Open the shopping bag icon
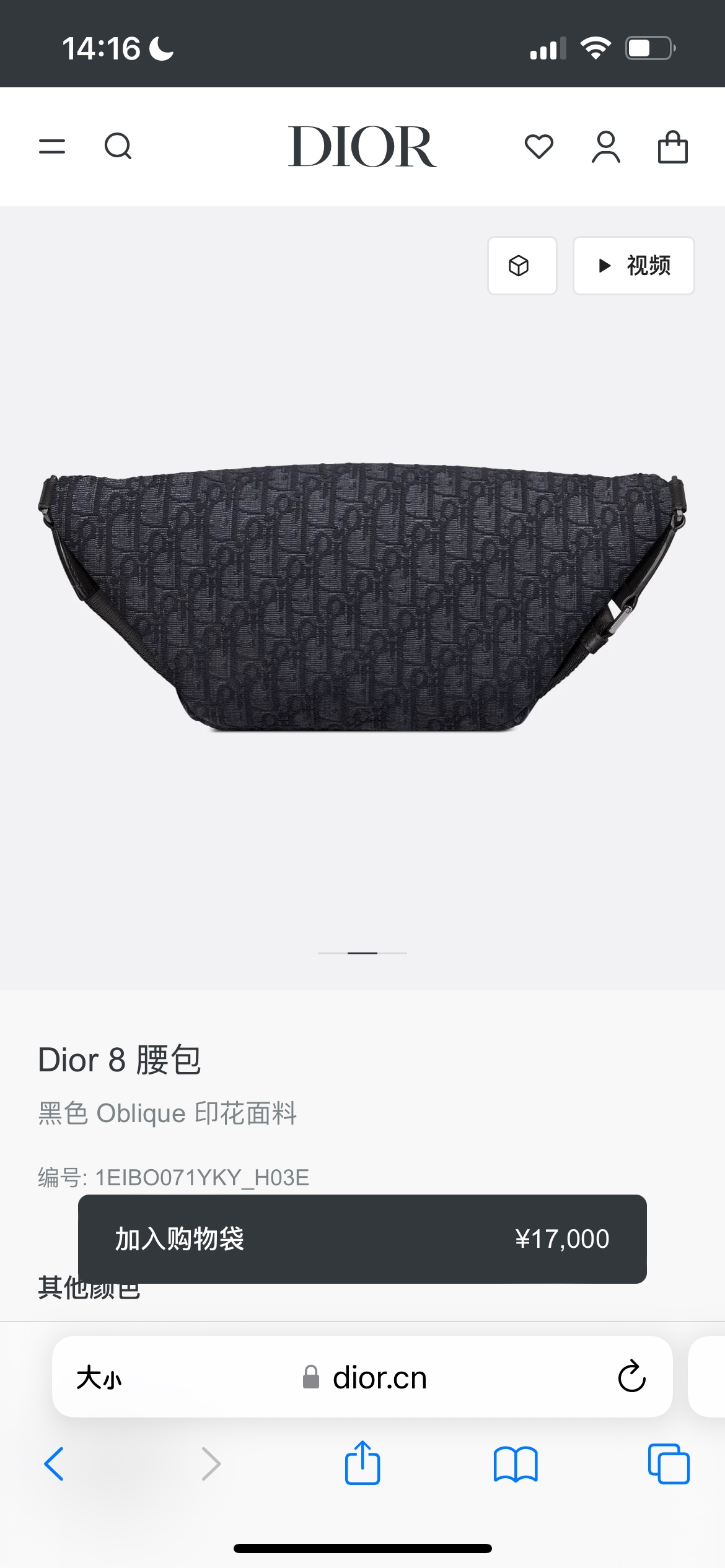 672,147
